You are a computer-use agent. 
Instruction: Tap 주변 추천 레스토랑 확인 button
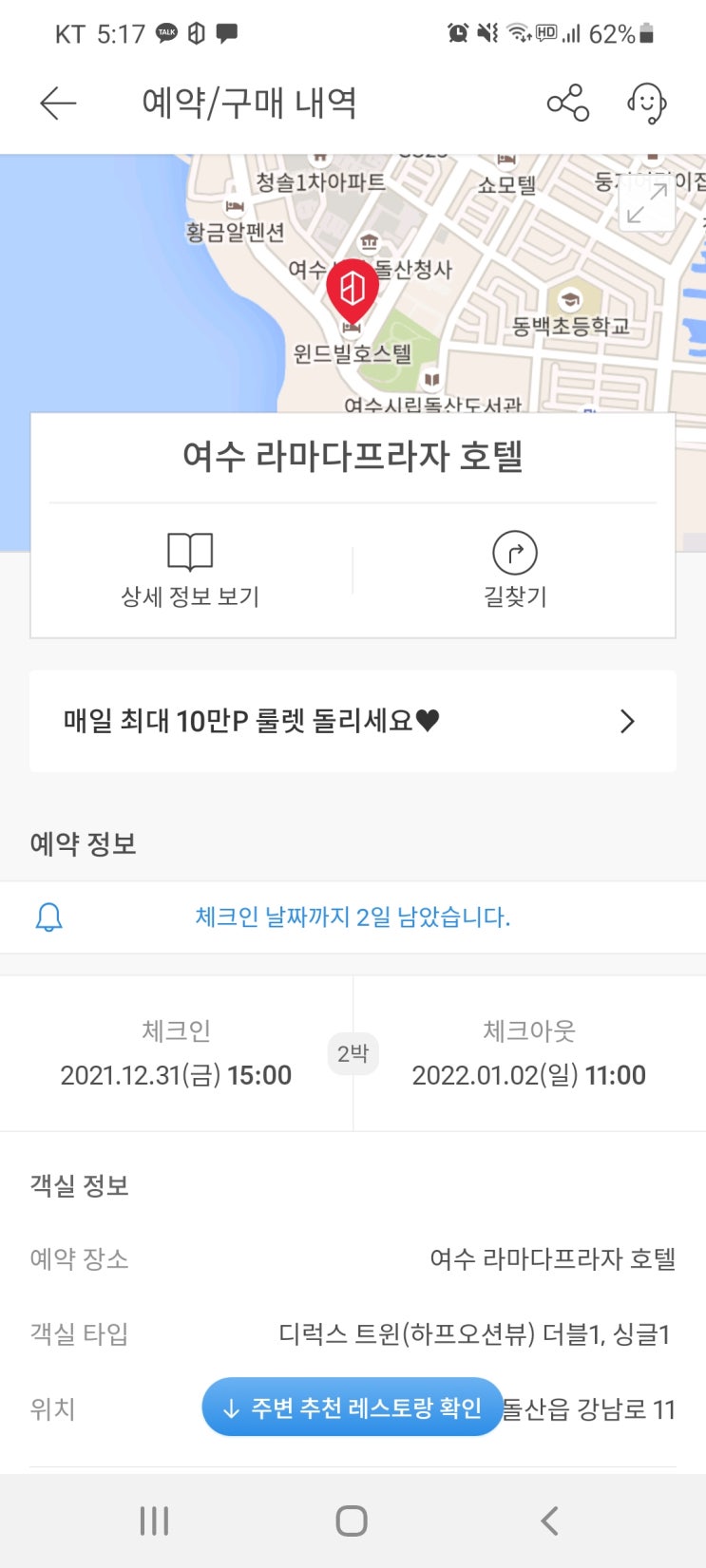[352, 1407]
